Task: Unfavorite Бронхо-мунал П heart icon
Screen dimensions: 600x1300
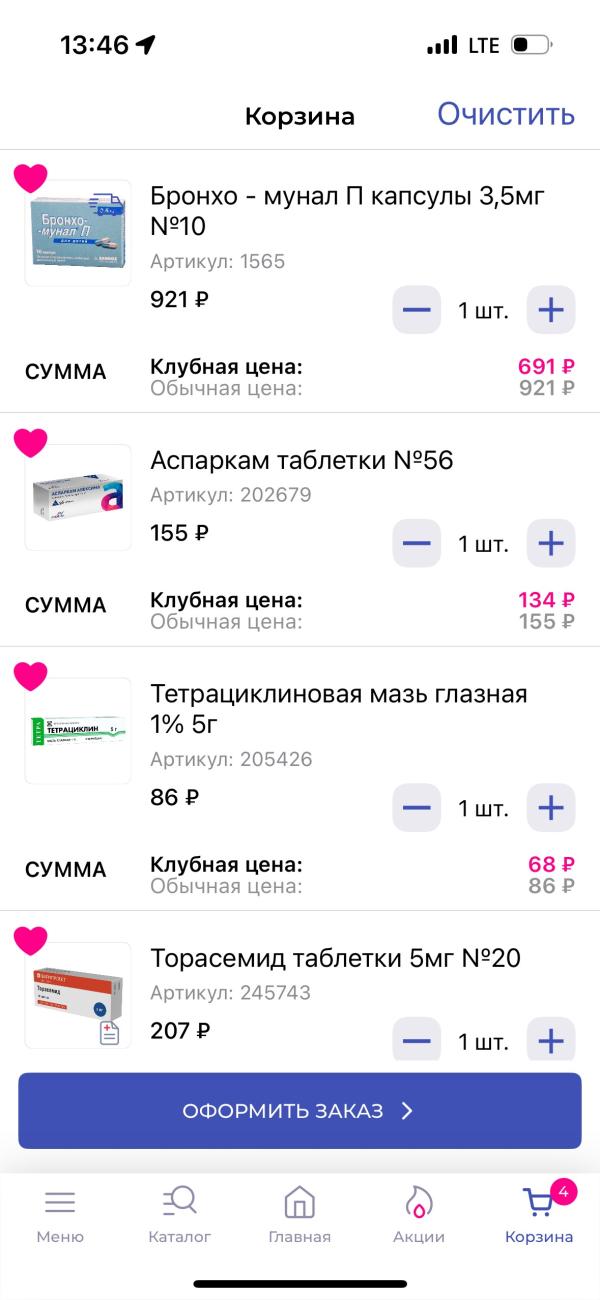Action: click(31, 178)
